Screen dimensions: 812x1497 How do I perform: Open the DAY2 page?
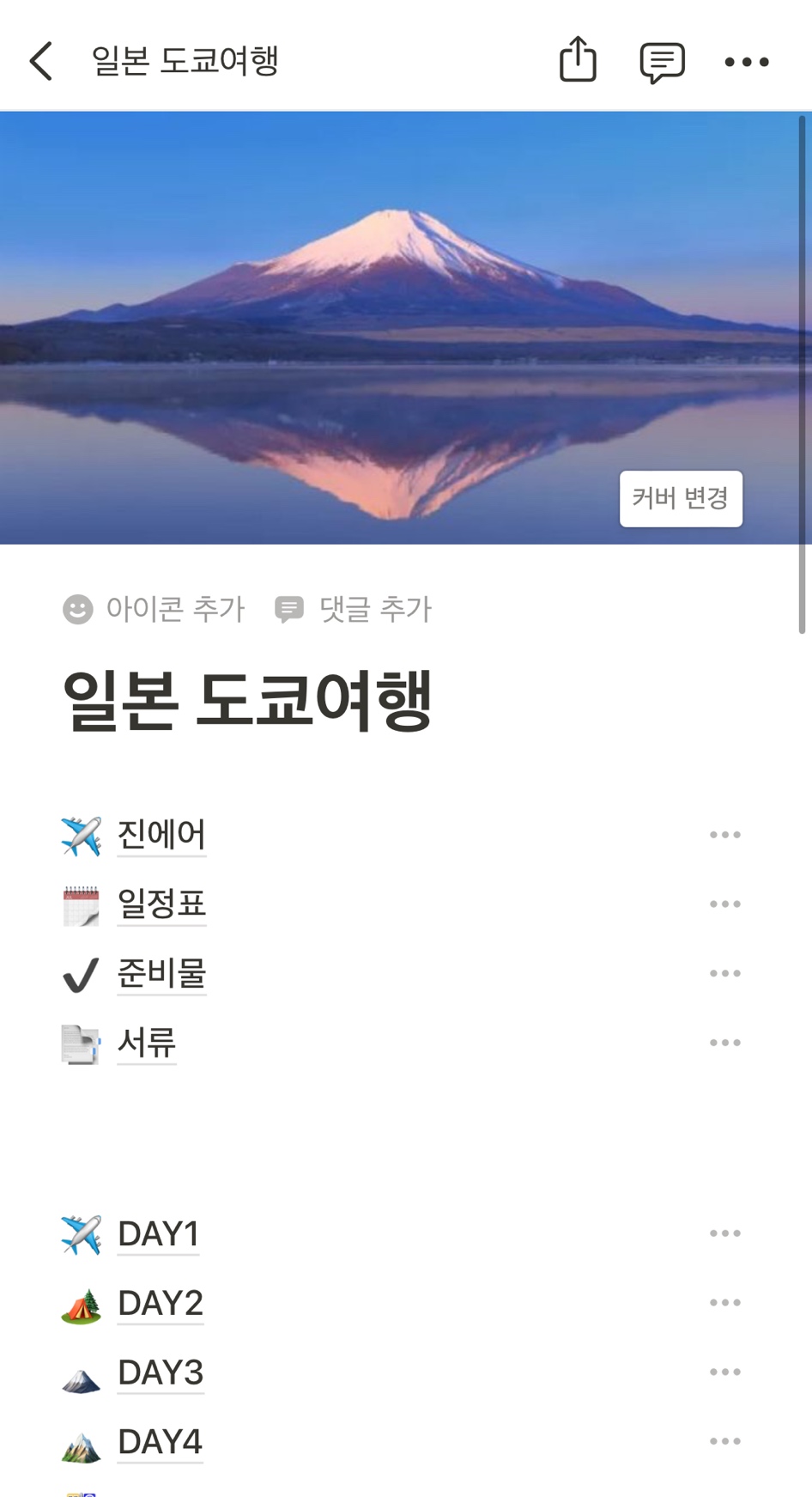click(161, 1303)
